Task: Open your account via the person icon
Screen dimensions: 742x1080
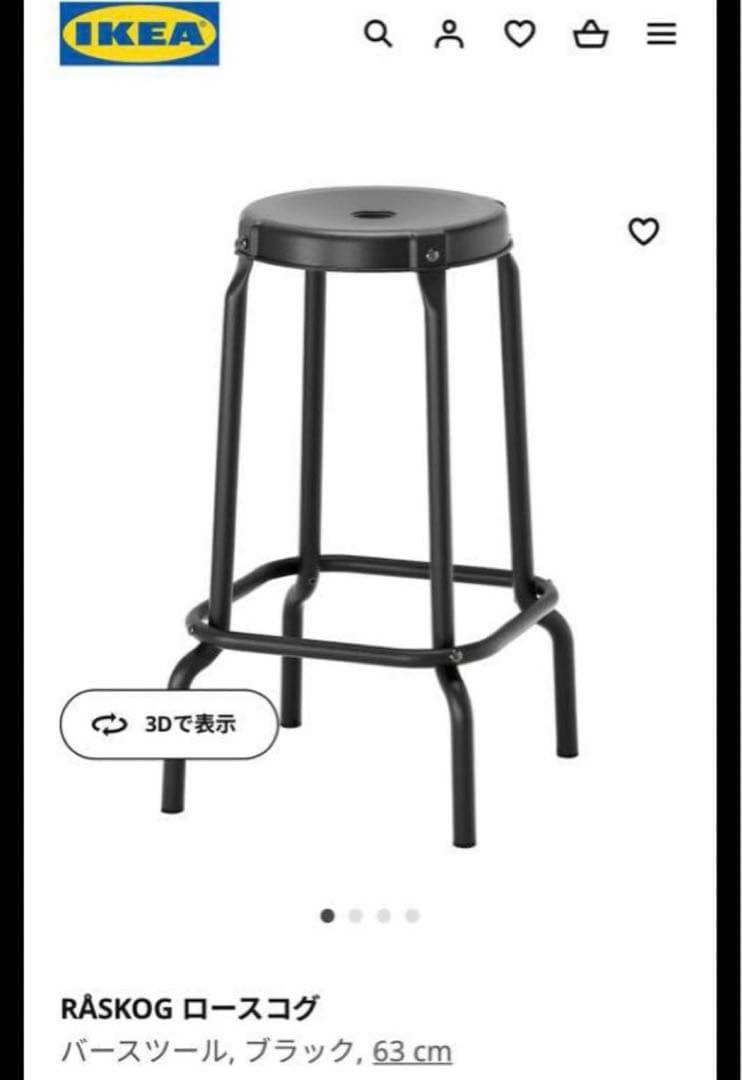Action: point(449,35)
